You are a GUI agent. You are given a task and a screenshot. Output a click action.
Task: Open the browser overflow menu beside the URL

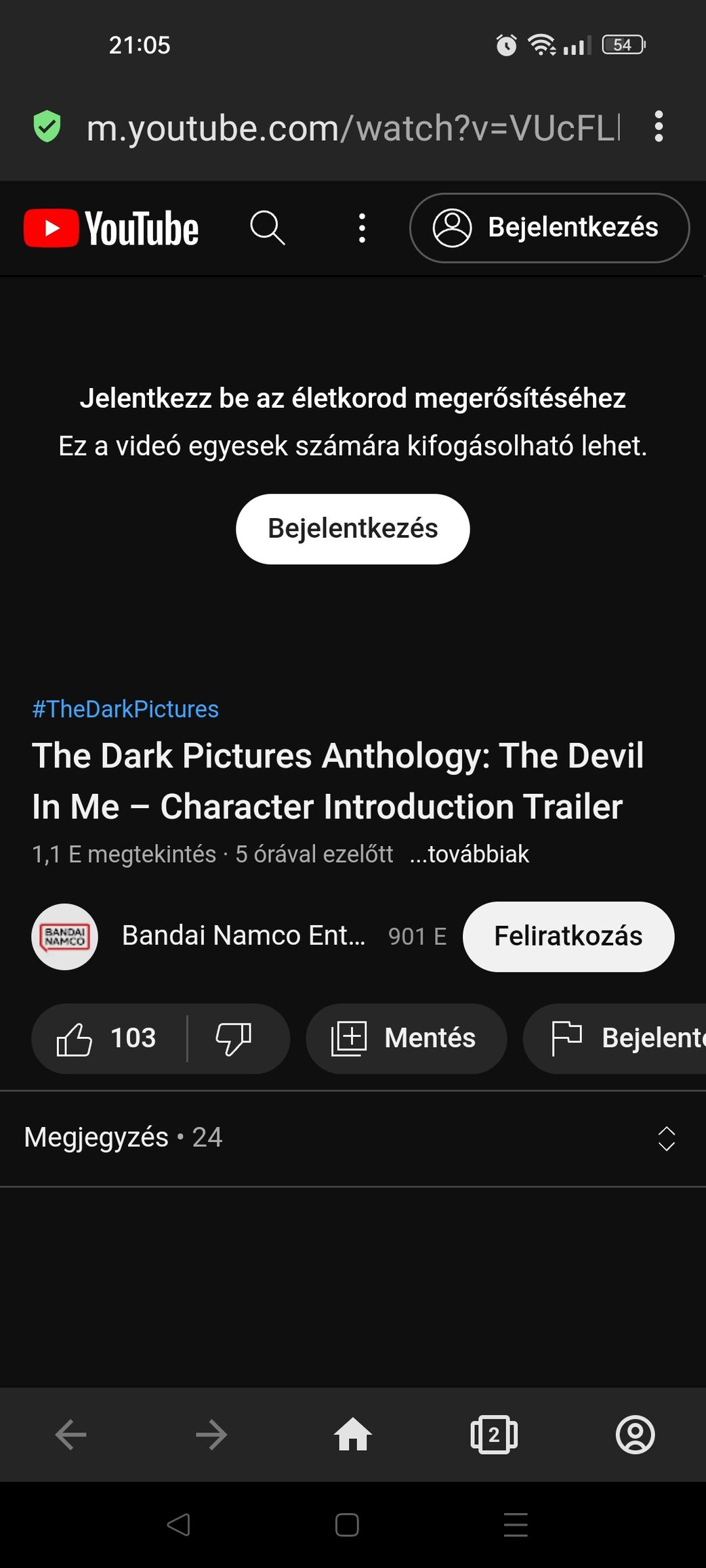[658, 127]
